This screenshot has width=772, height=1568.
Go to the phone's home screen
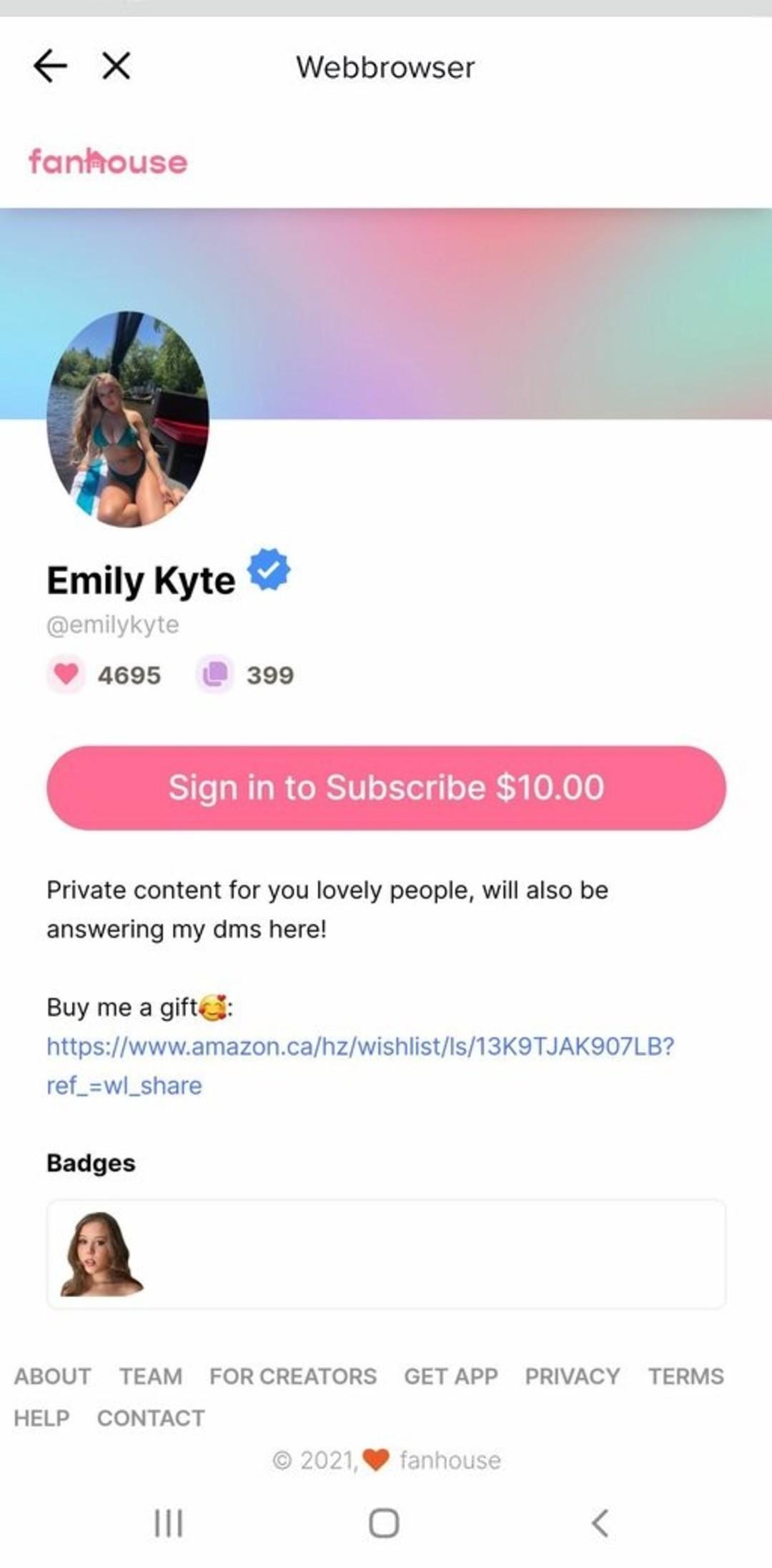[x=384, y=1523]
